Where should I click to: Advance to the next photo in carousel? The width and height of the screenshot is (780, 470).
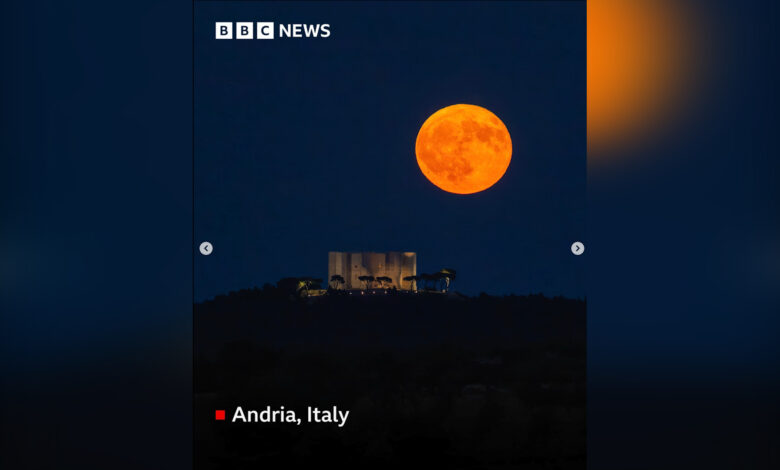coord(577,248)
